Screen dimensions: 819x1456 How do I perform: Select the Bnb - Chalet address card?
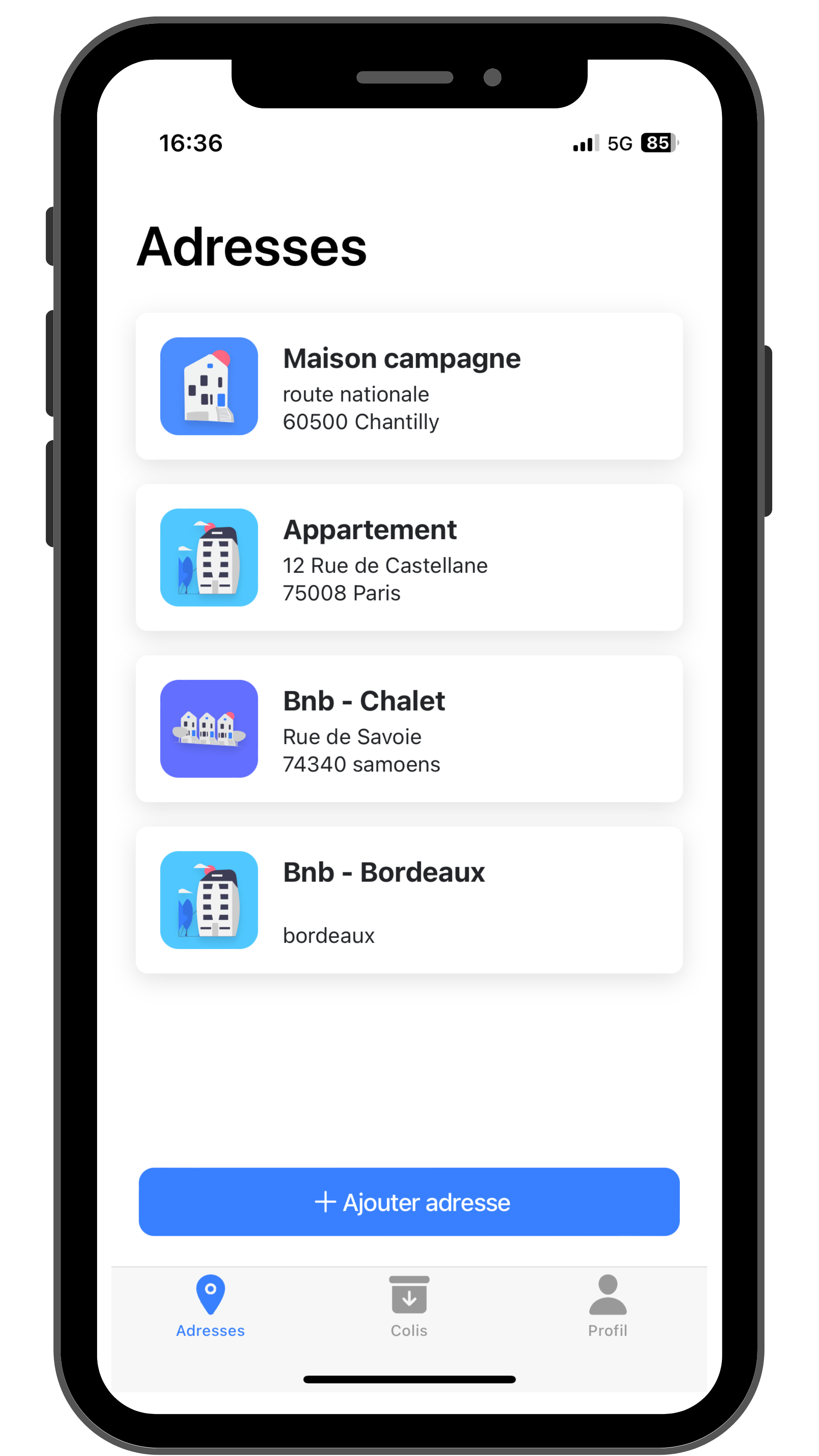pos(409,728)
